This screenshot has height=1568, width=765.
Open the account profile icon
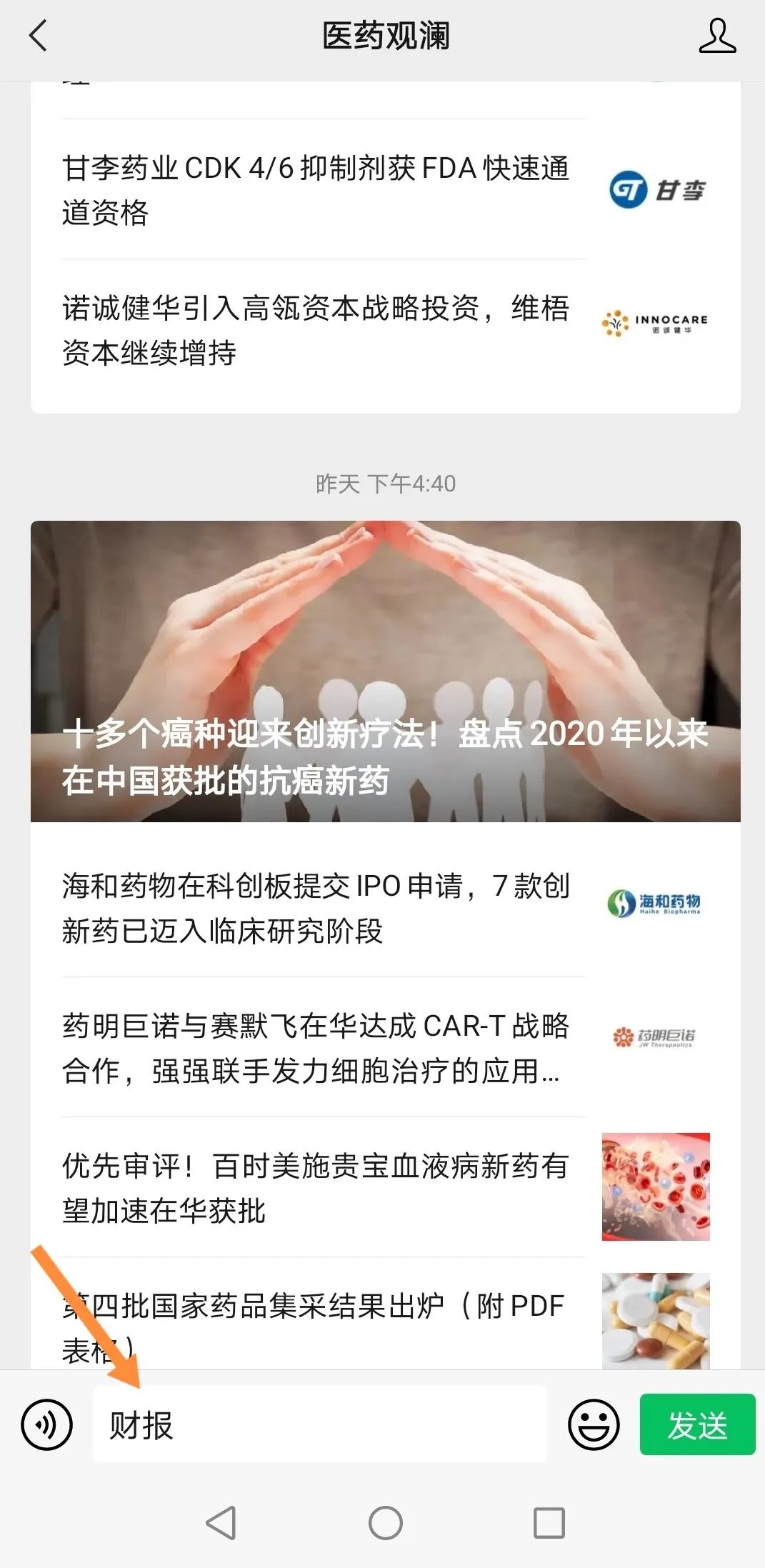click(x=716, y=36)
